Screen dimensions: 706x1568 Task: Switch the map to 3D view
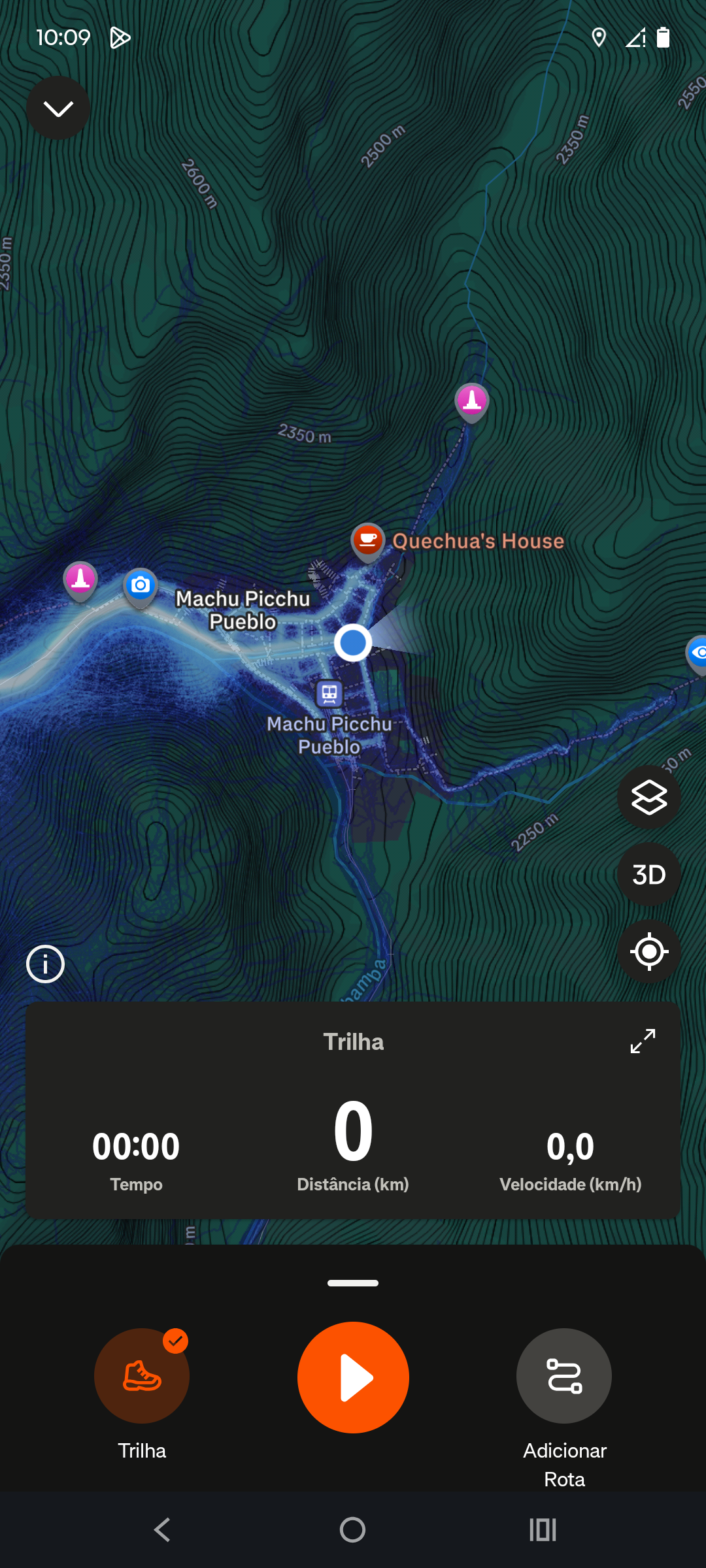point(648,874)
